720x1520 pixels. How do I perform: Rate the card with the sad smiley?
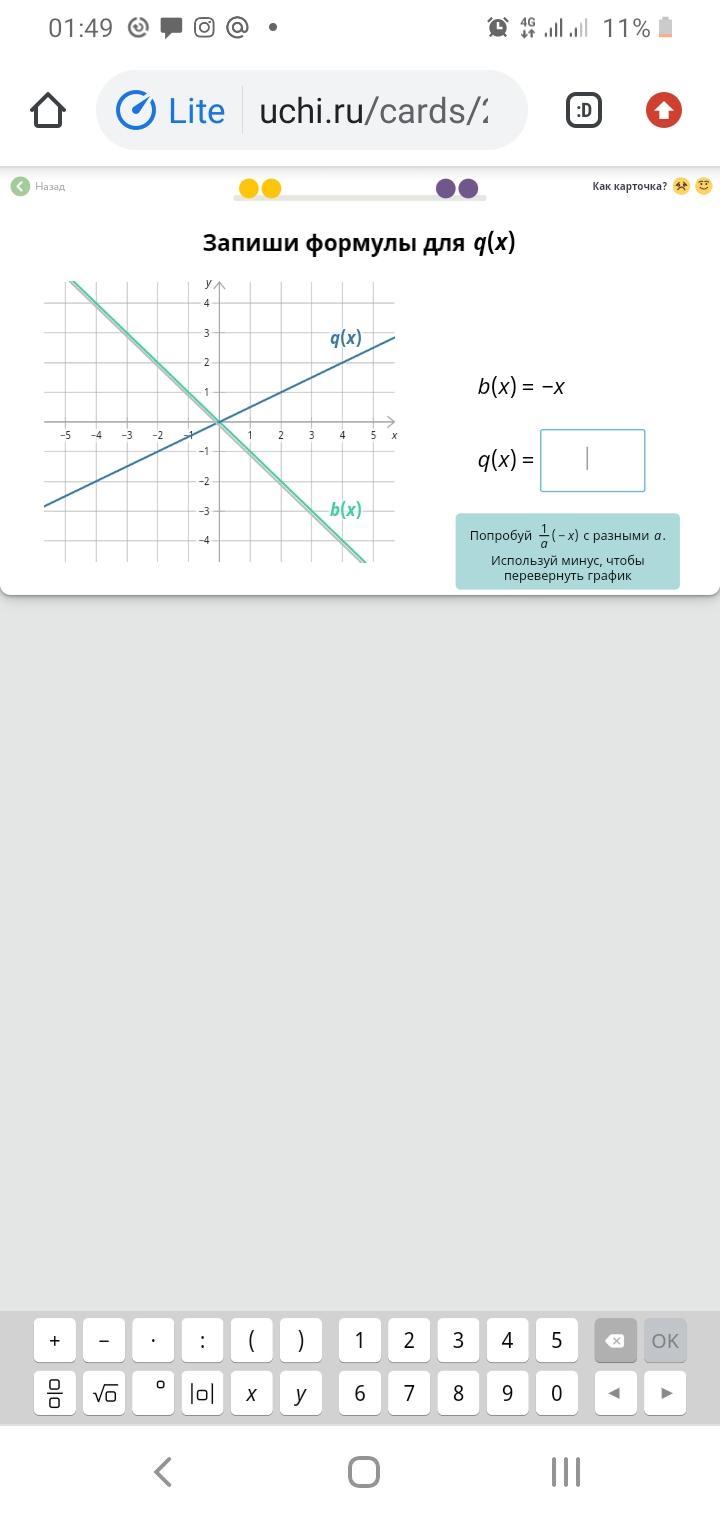click(681, 186)
